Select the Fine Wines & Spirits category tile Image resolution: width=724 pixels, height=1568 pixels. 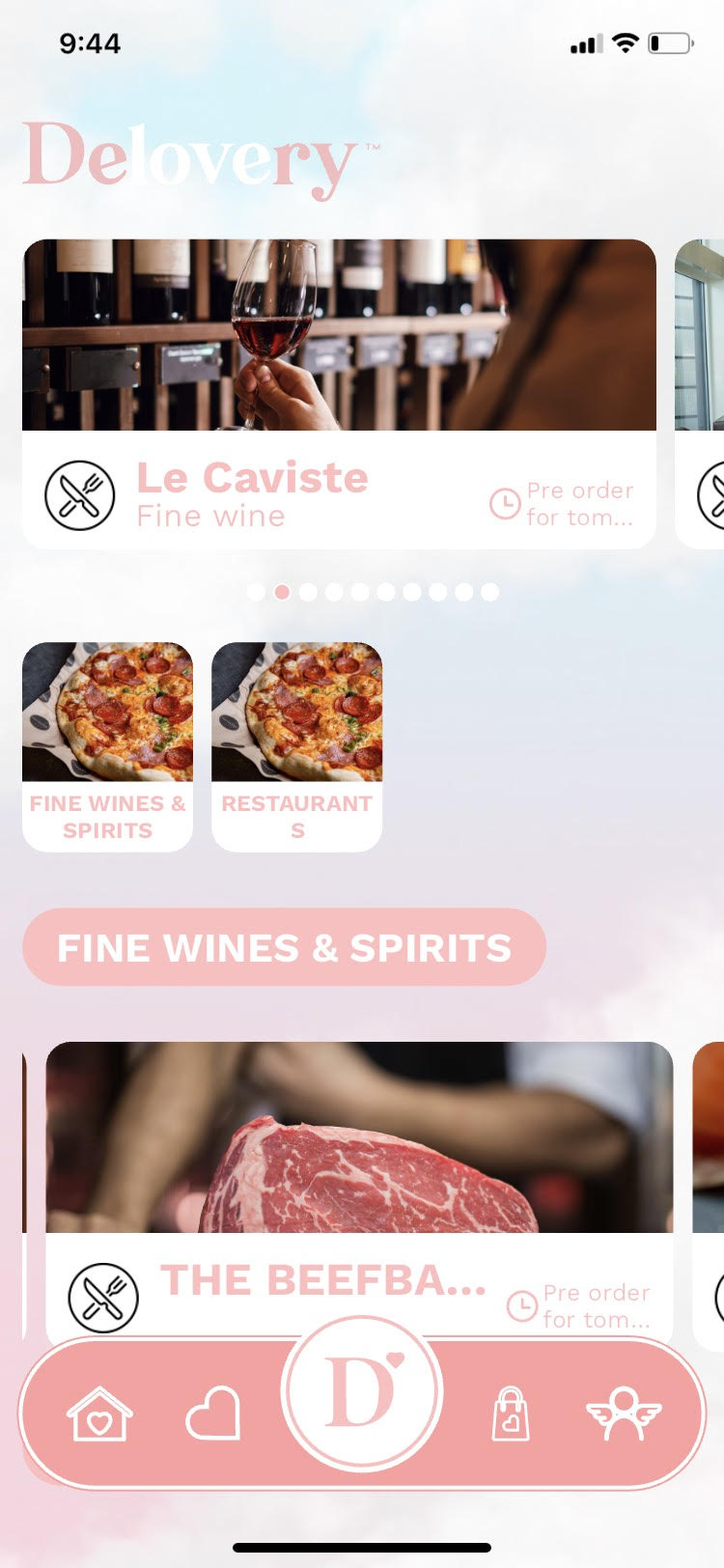pyautogui.click(x=107, y=746)
